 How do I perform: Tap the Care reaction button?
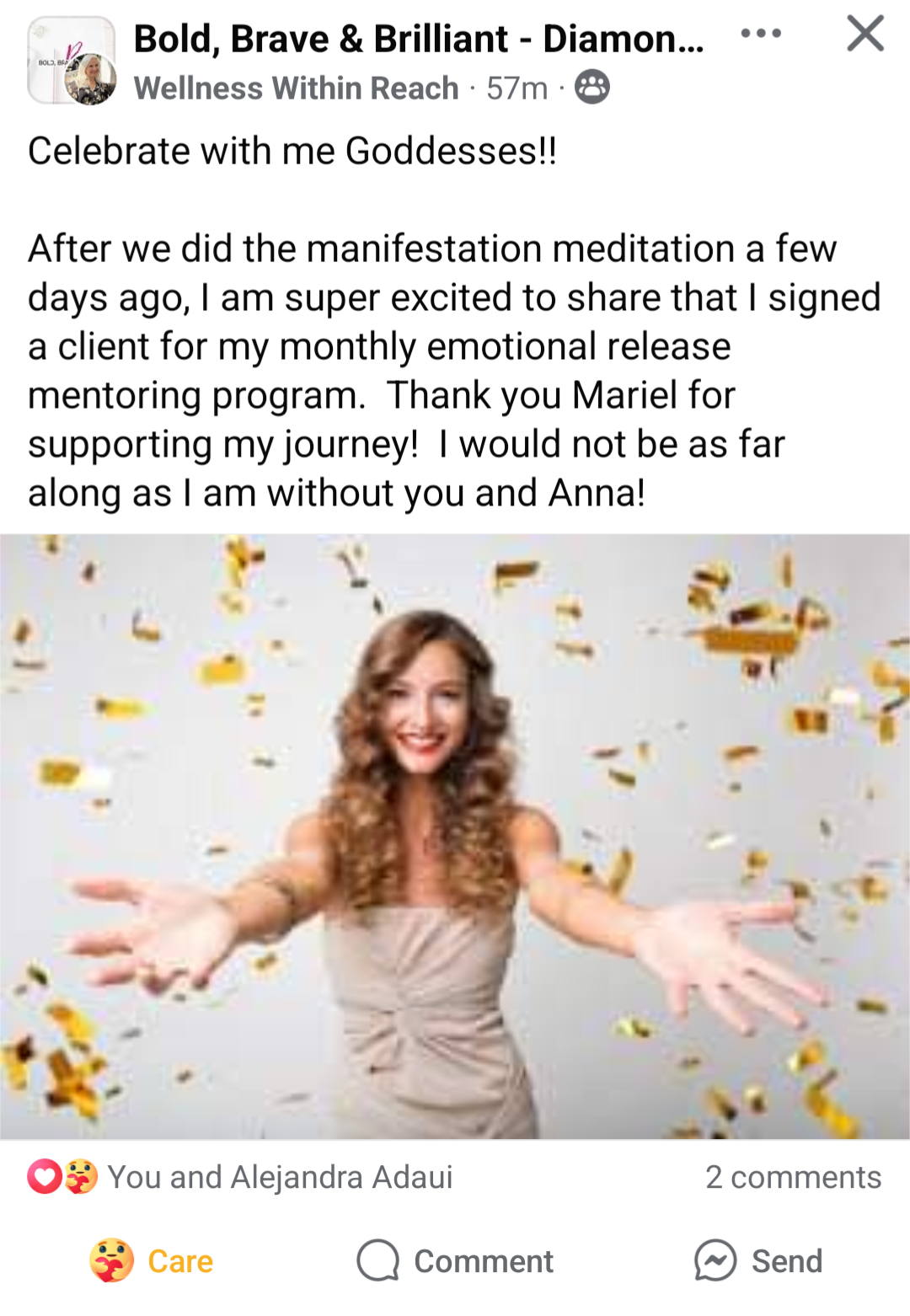(x=152, y=1261)
